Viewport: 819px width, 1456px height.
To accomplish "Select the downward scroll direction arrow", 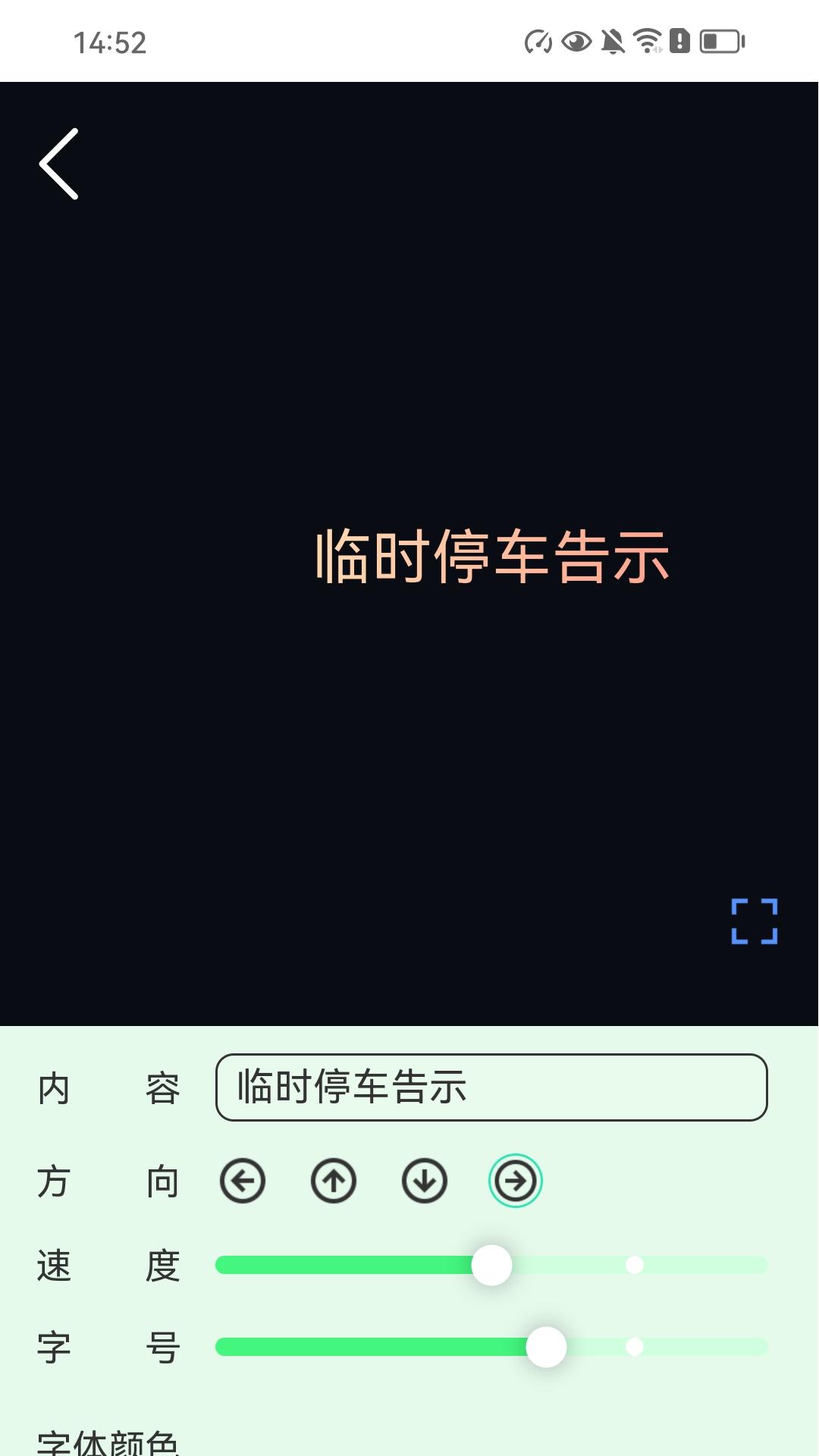I will coord(425,1181).
